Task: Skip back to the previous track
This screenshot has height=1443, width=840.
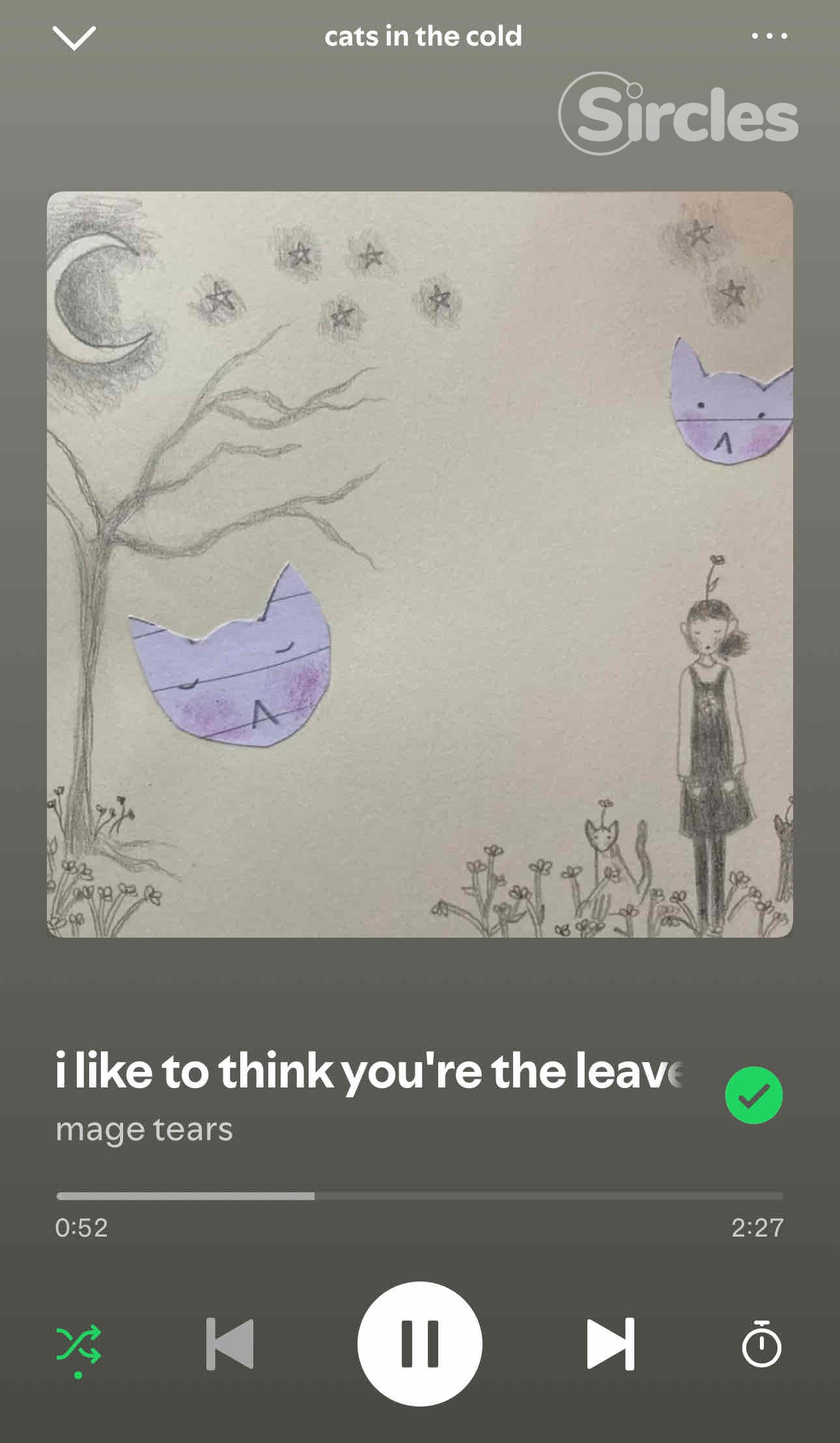Action: click(230, 1344)
